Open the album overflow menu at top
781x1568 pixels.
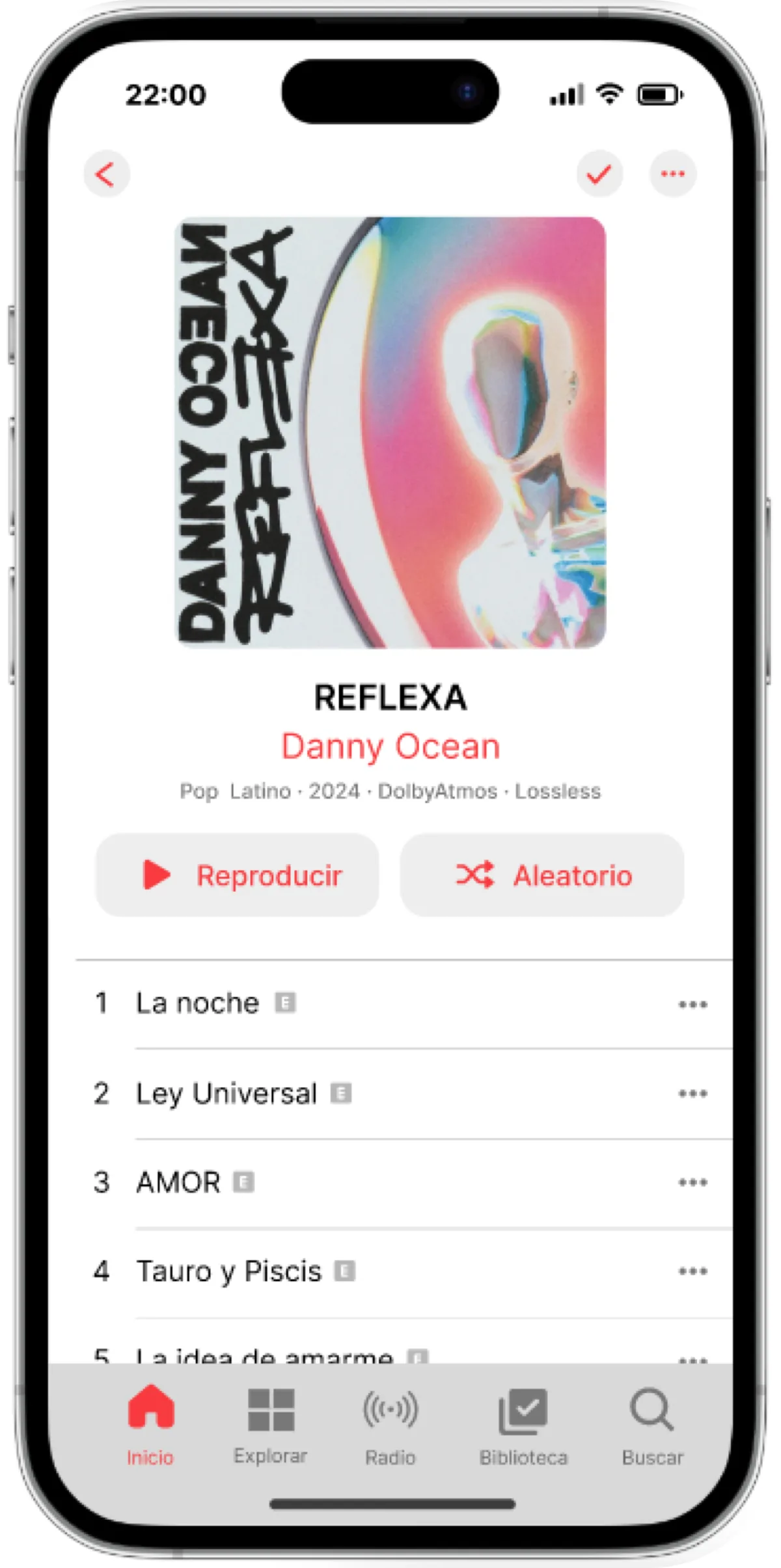tap(673, 174)
